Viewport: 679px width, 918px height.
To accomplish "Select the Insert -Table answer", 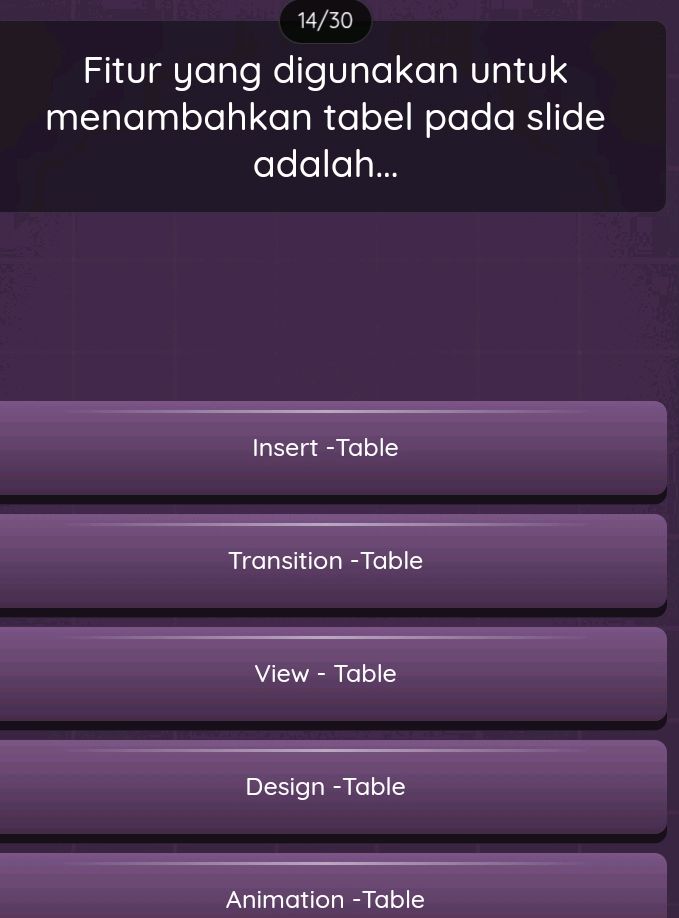I will point(326,448).
